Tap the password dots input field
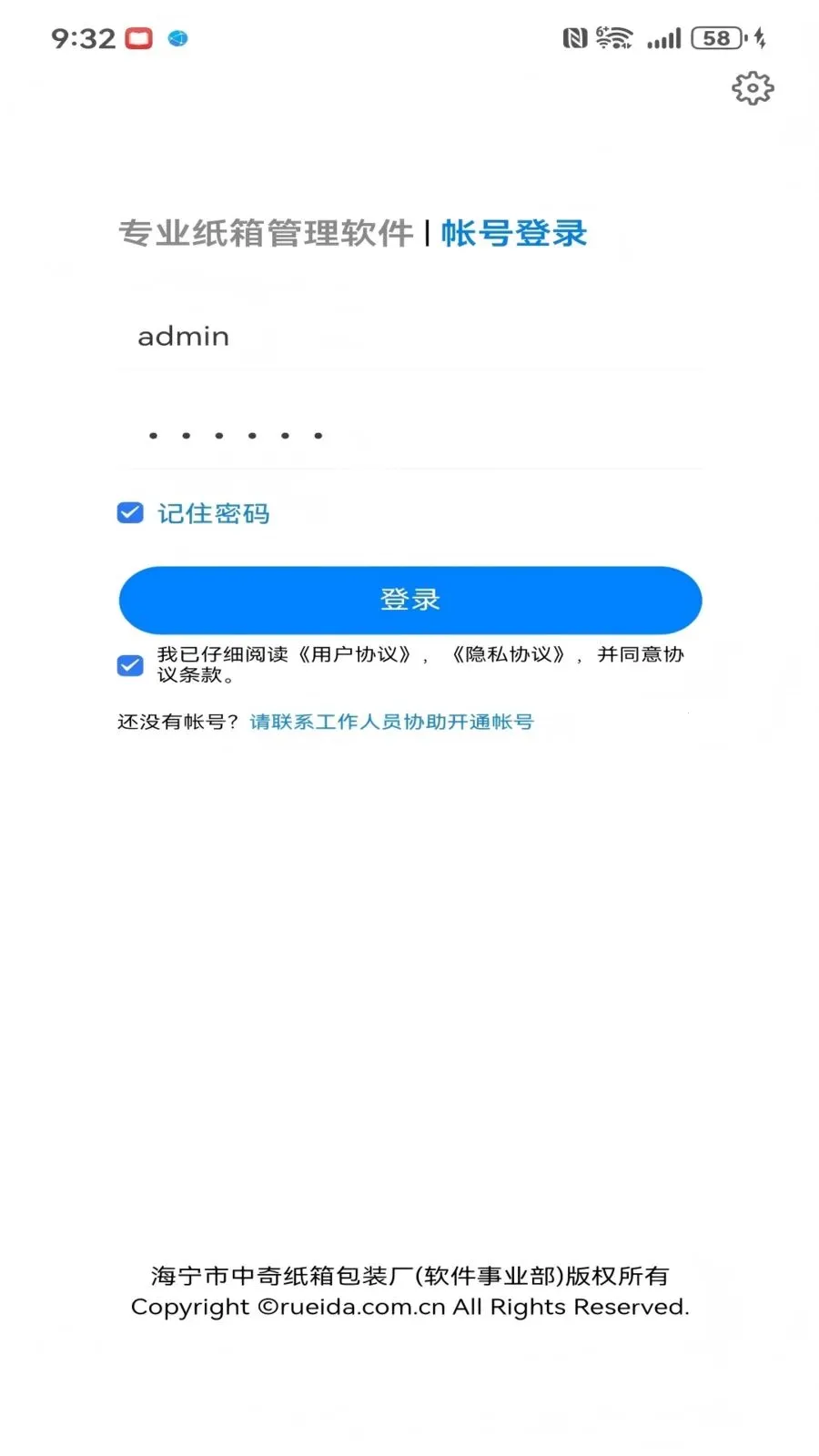This screenshot has height=1456, width=819. point(409,435)
